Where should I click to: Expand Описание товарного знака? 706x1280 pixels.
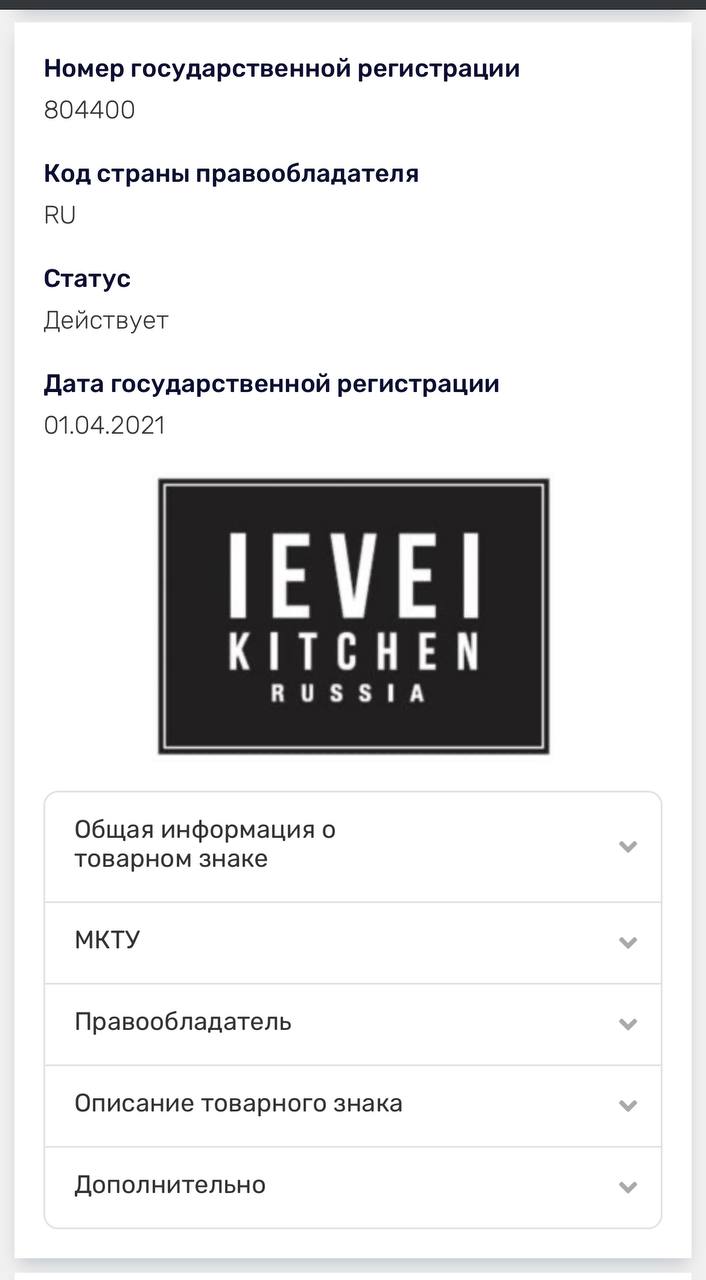point(352,1105)
